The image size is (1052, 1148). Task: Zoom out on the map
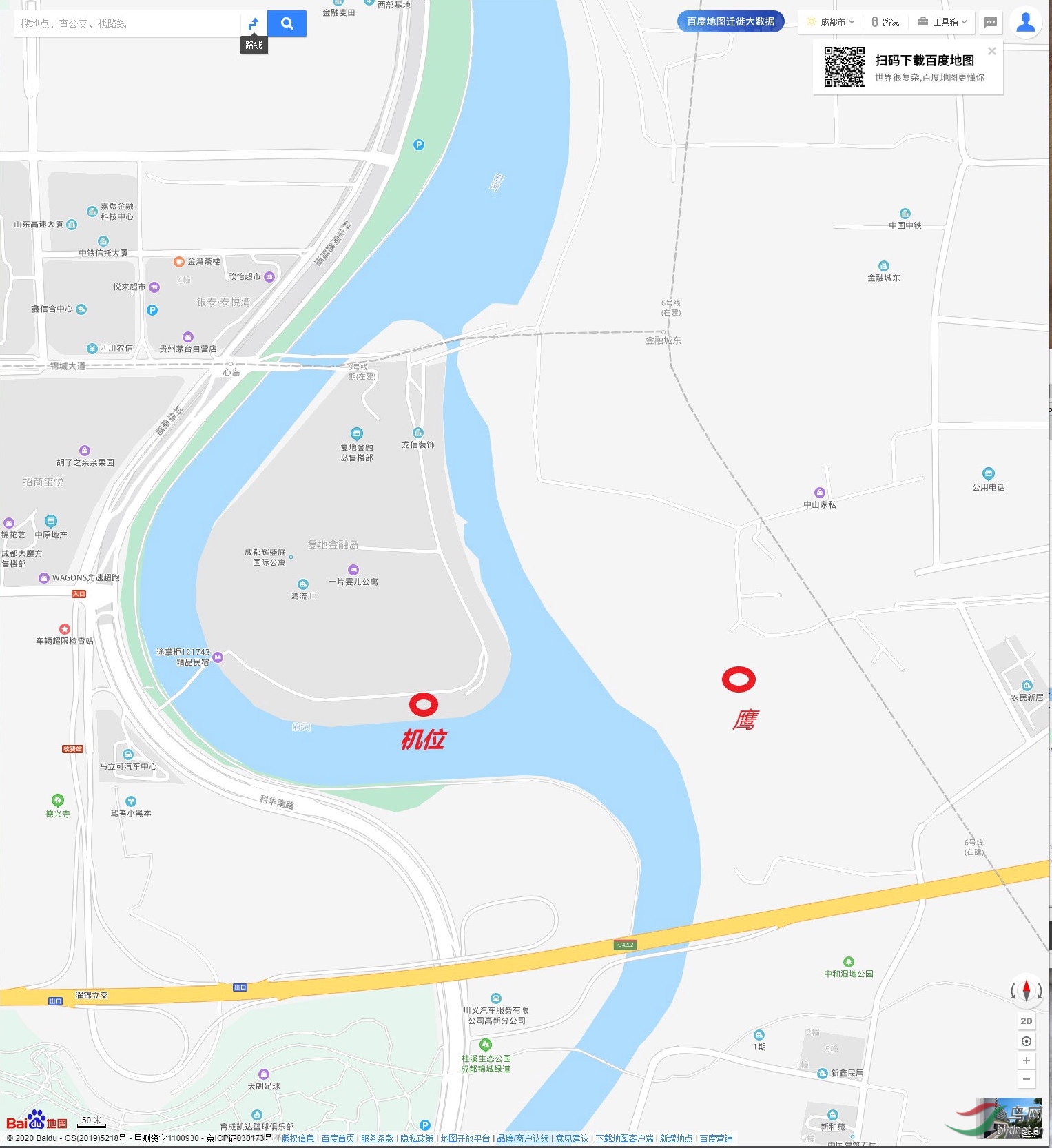1026,1079
